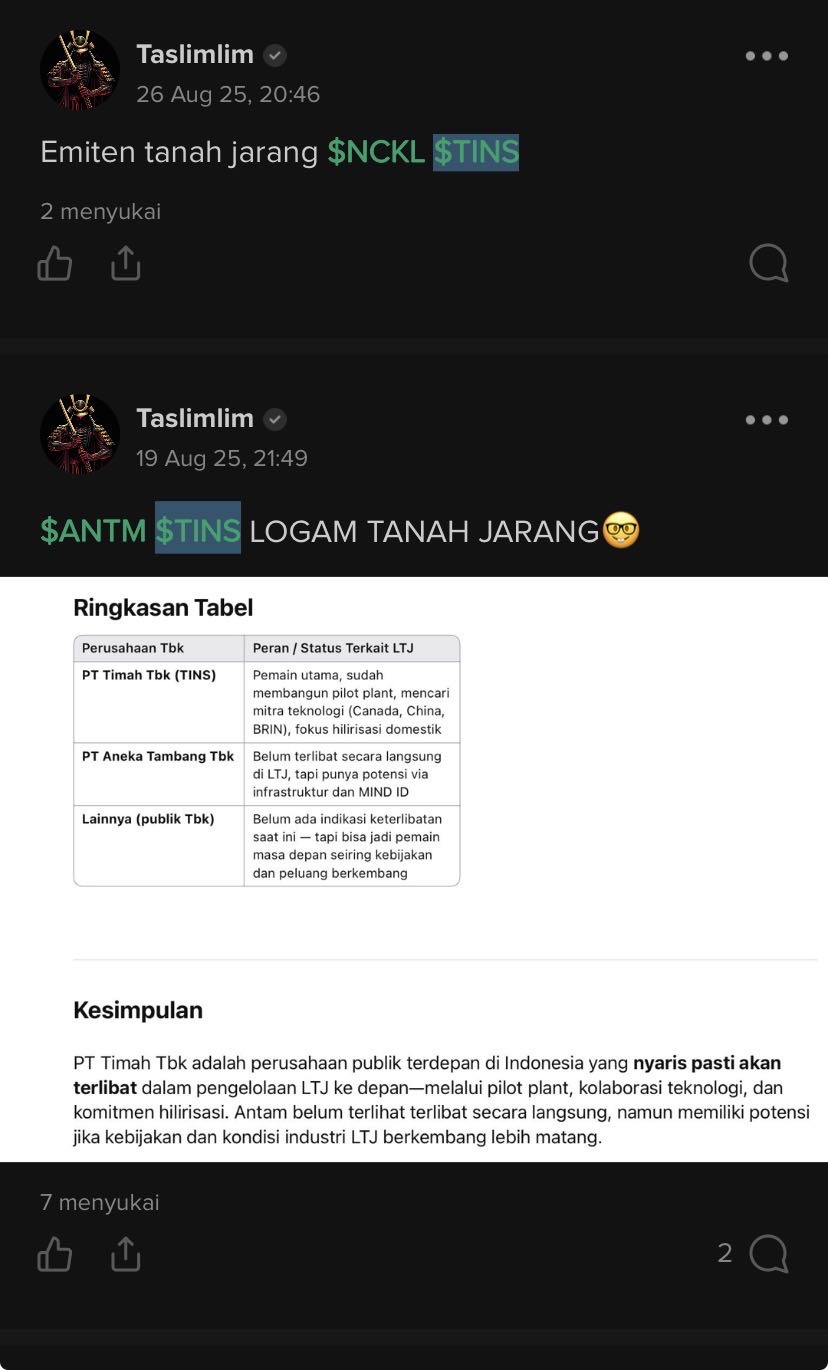Open Taslimlim avatar on 26 Aug post
The image size is (828, 1370).
click(x=79, y=70)
